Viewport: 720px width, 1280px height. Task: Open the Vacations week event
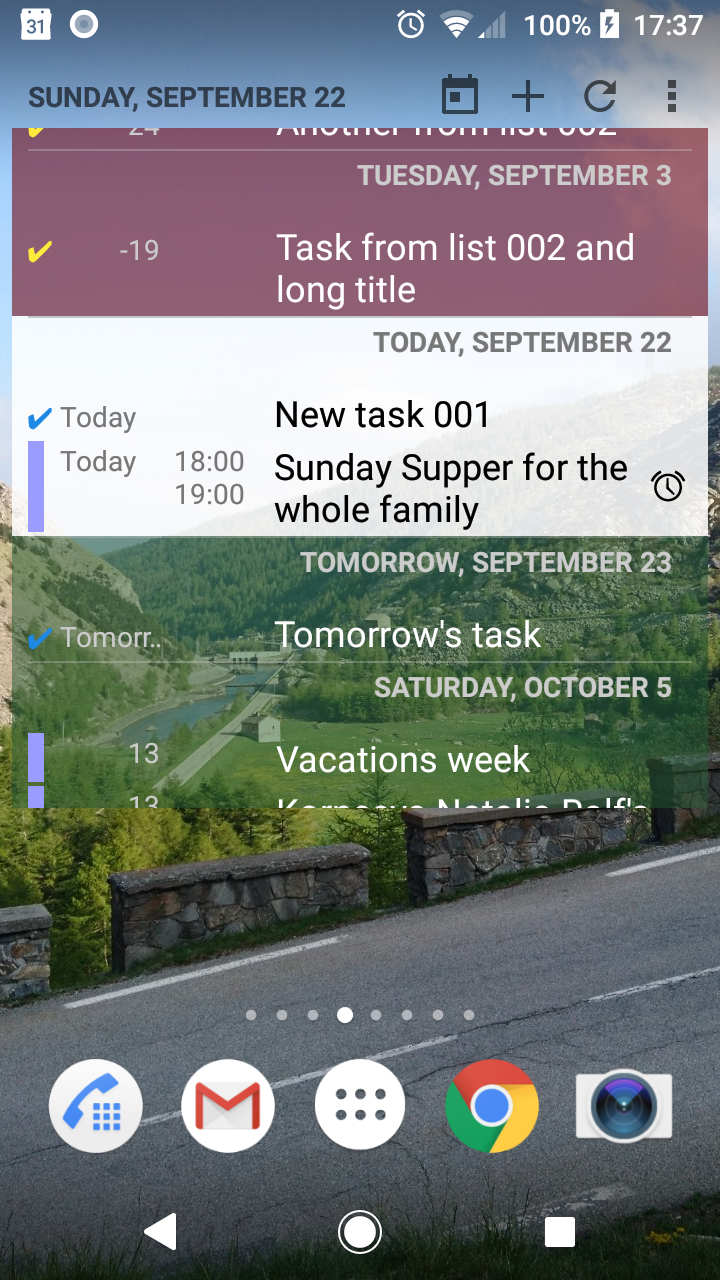pos(360,759)
